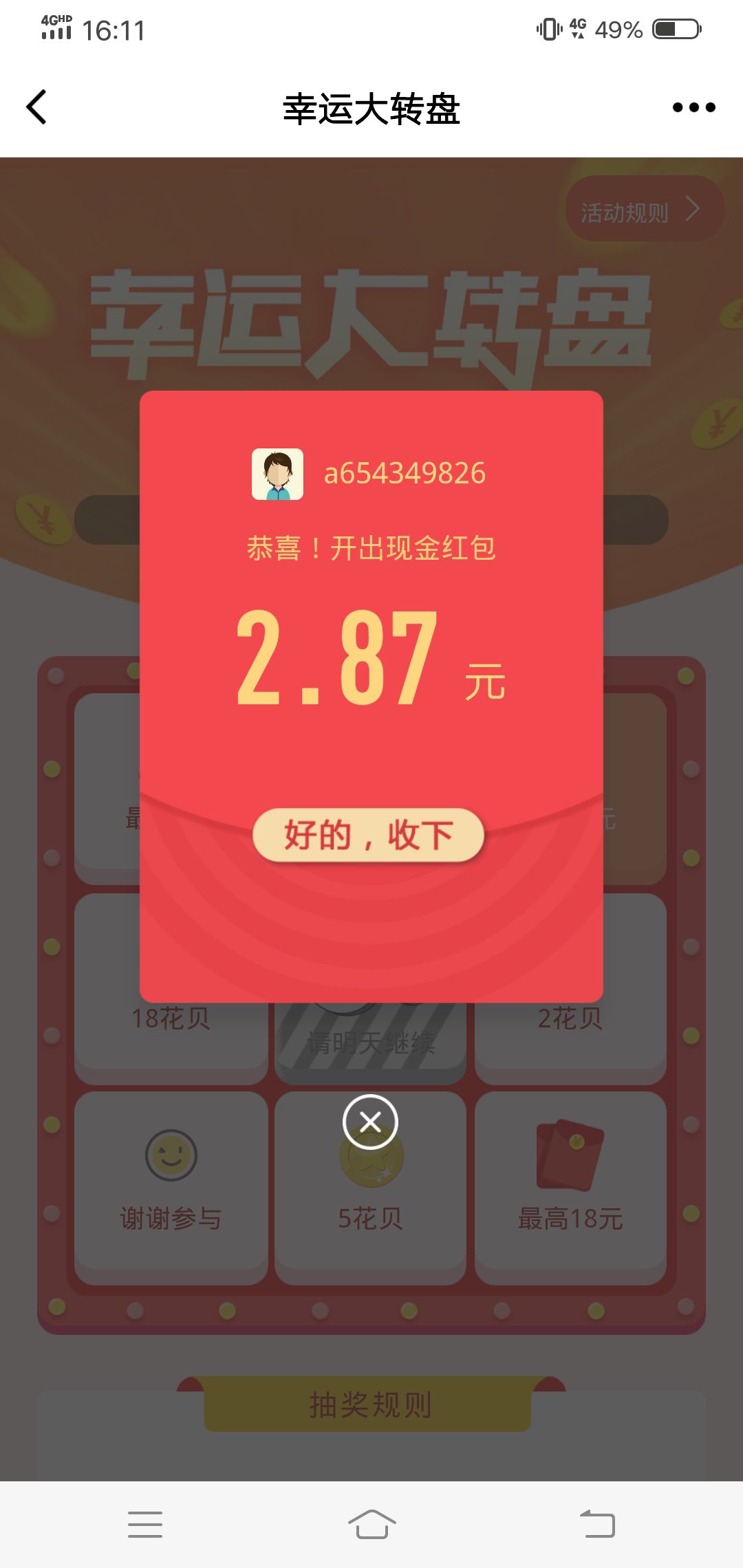743x1568 pixels.
Task: Tap the system home button
Action: [x=371, y=1524]
